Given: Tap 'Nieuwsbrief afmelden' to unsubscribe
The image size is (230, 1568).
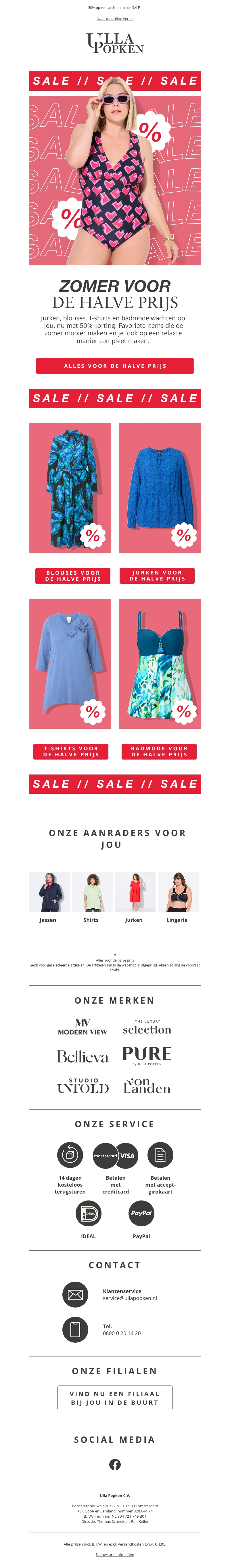Looking at the screenshot, I should point(115,1554).
